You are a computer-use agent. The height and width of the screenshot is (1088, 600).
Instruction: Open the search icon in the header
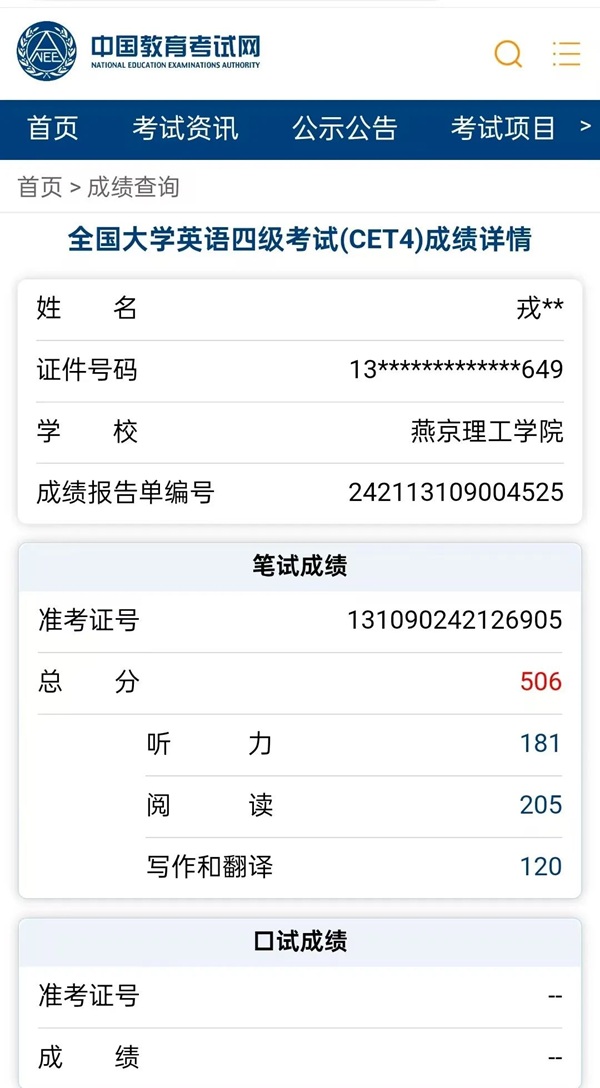[x=508, y=53]
